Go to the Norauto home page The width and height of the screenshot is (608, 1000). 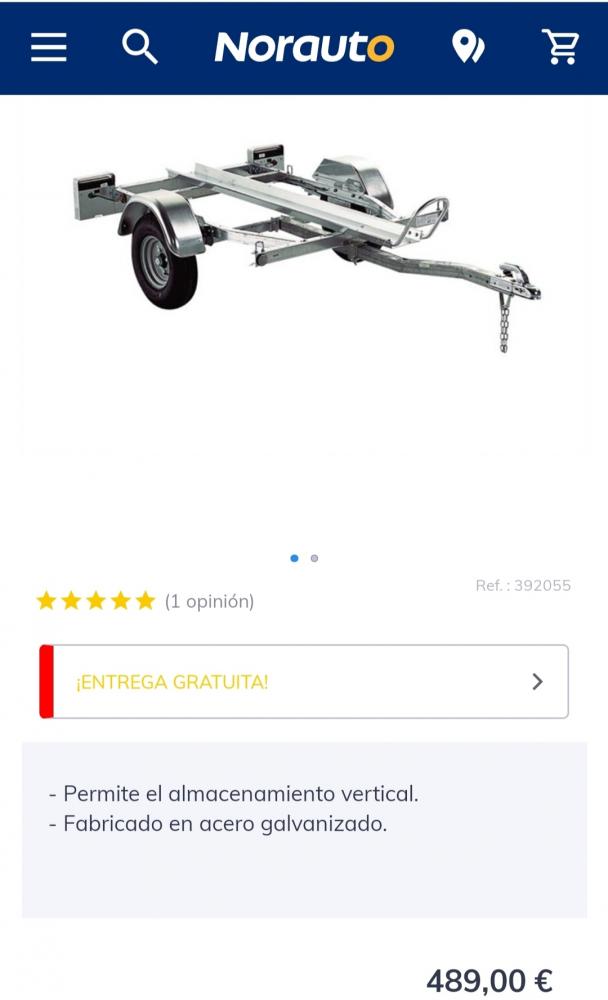pyautogui.click(x=304, y=47)
